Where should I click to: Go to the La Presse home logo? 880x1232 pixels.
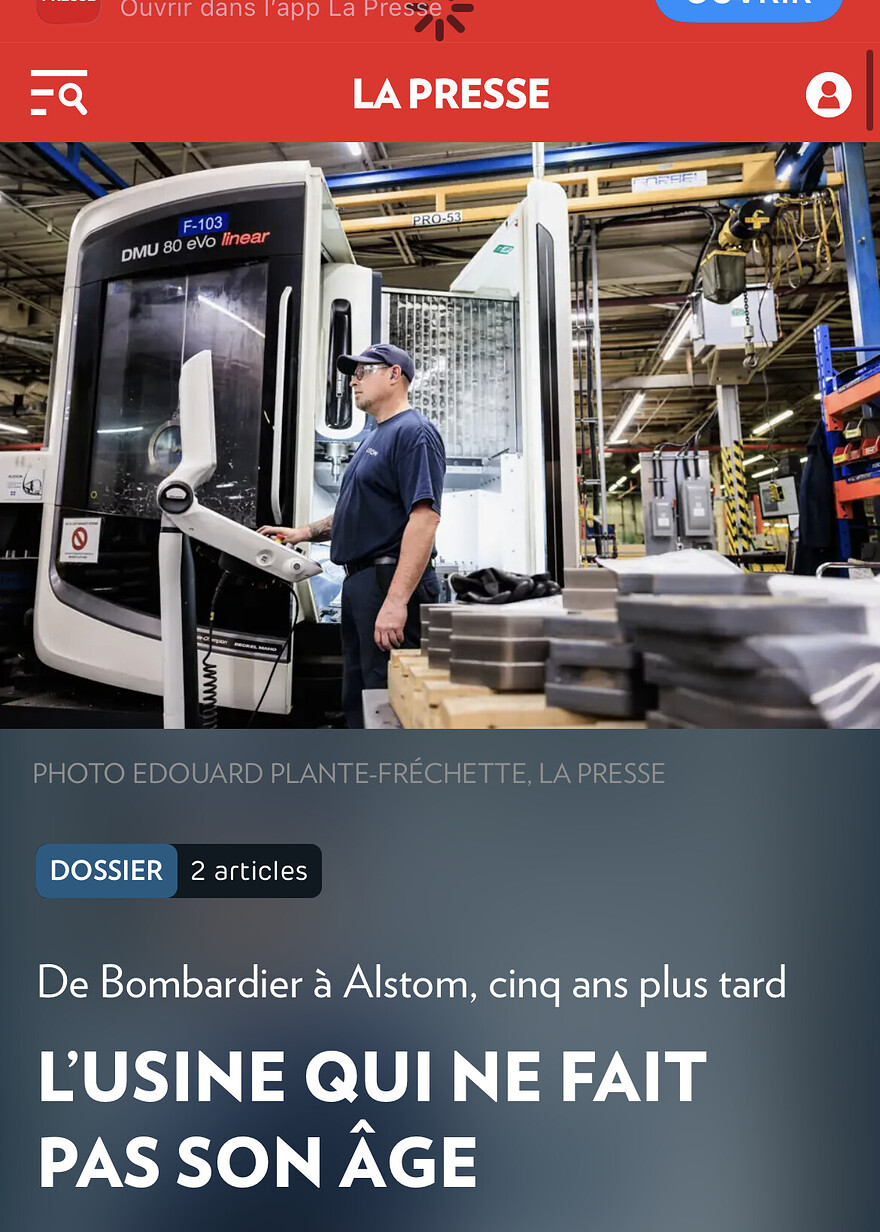[451, 94]
